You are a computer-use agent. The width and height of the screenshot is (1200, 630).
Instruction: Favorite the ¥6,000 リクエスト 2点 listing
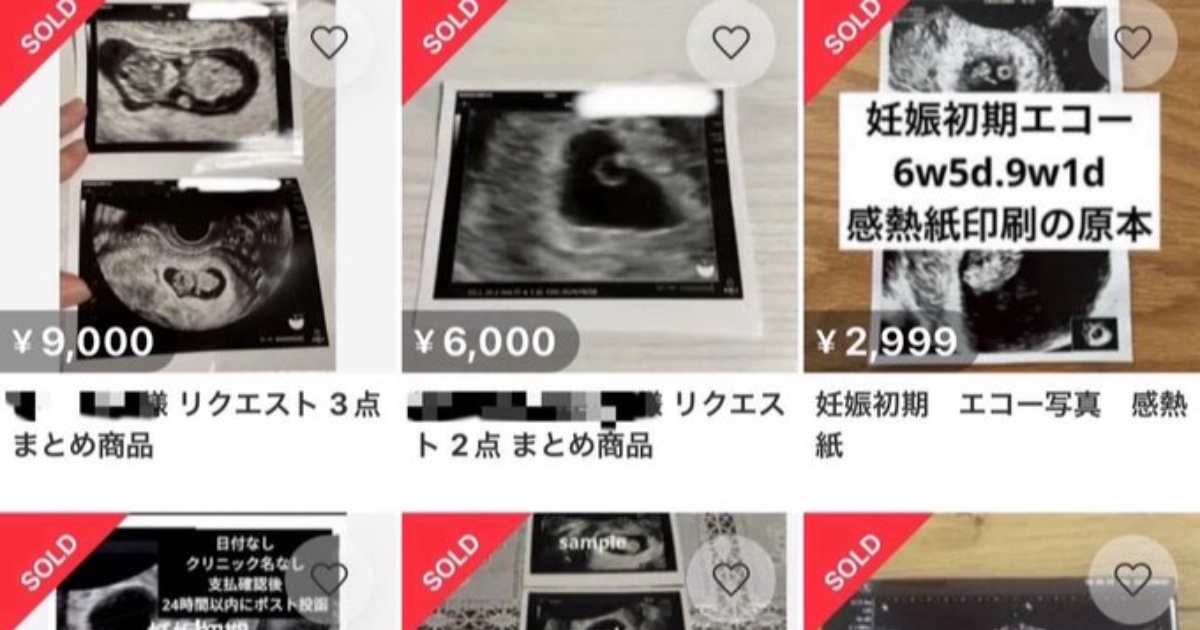pyautogui.click(x=730, y=42)
